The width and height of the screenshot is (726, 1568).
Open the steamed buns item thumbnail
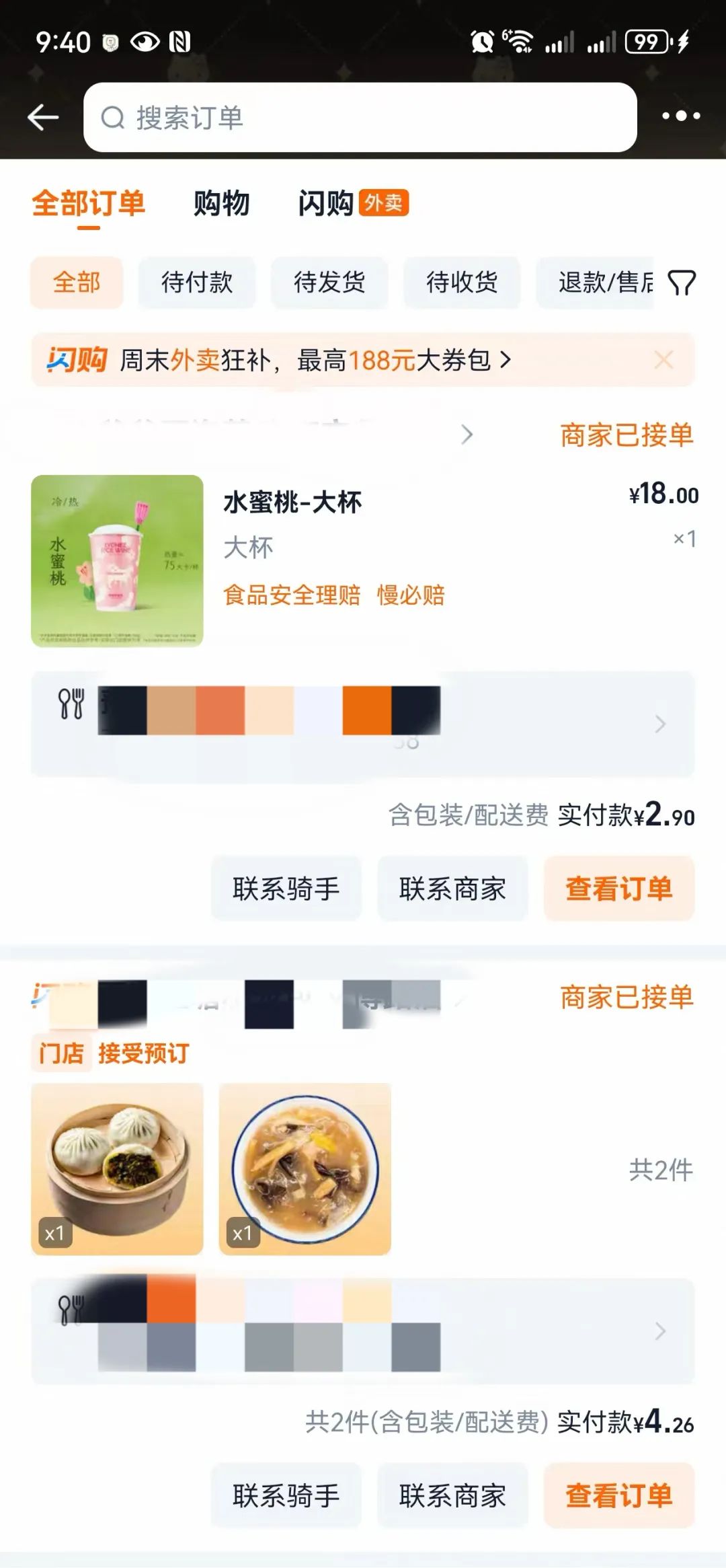pyautogui.click(x=117, y=1169)
